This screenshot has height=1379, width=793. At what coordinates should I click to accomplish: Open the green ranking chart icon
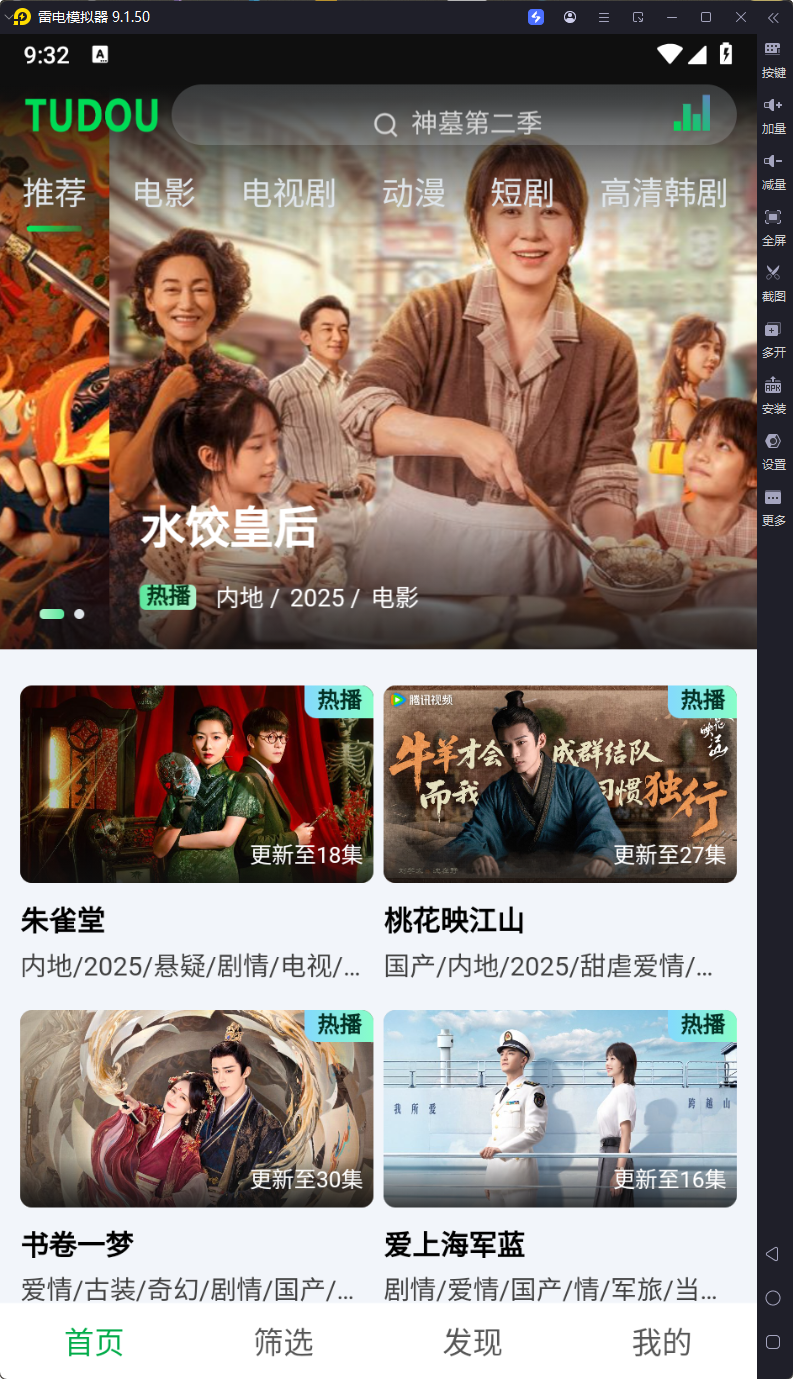[692, 114]
